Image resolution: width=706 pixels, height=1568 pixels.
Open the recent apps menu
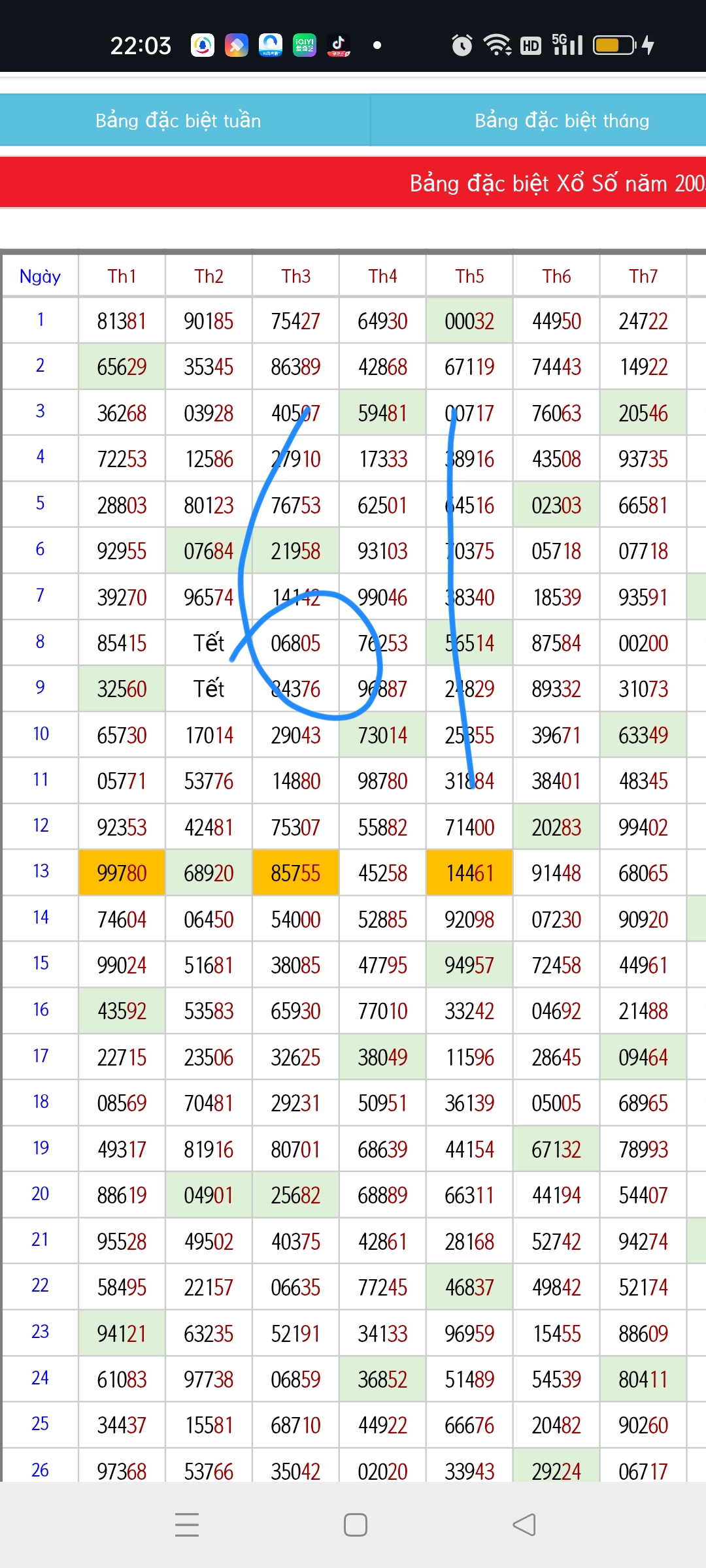[187, 1525]
